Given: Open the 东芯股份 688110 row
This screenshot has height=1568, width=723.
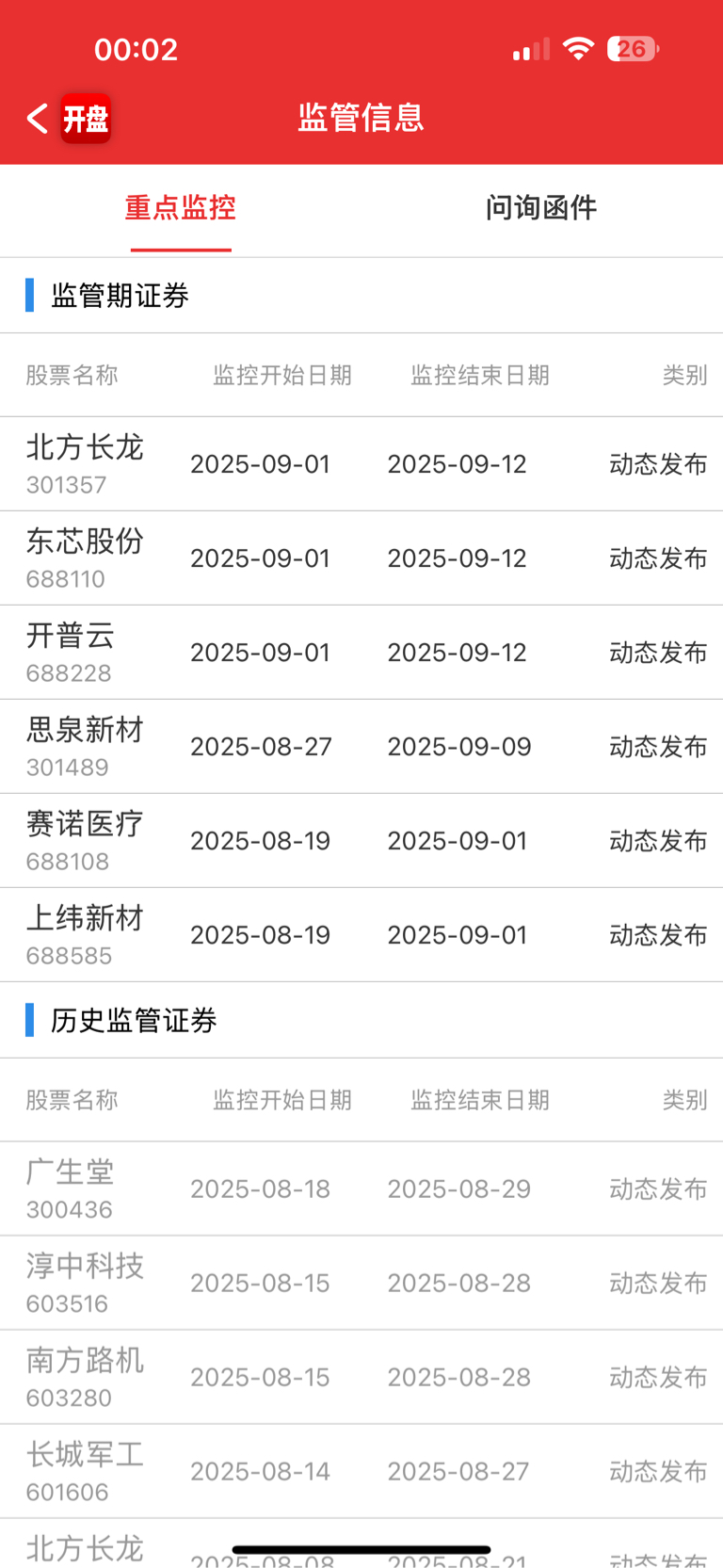Looking at the screenshot, I should (361, 558).
